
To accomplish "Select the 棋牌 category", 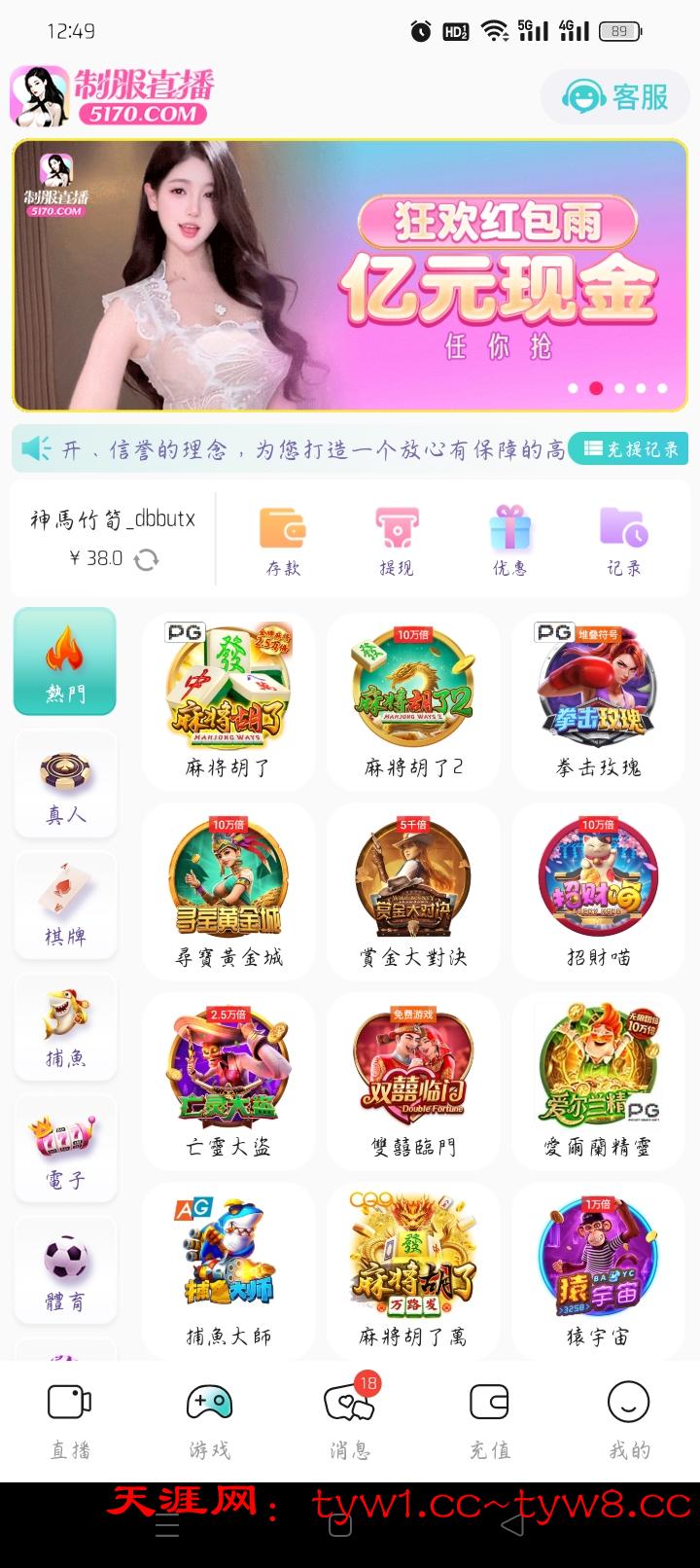I will (65, 906).
